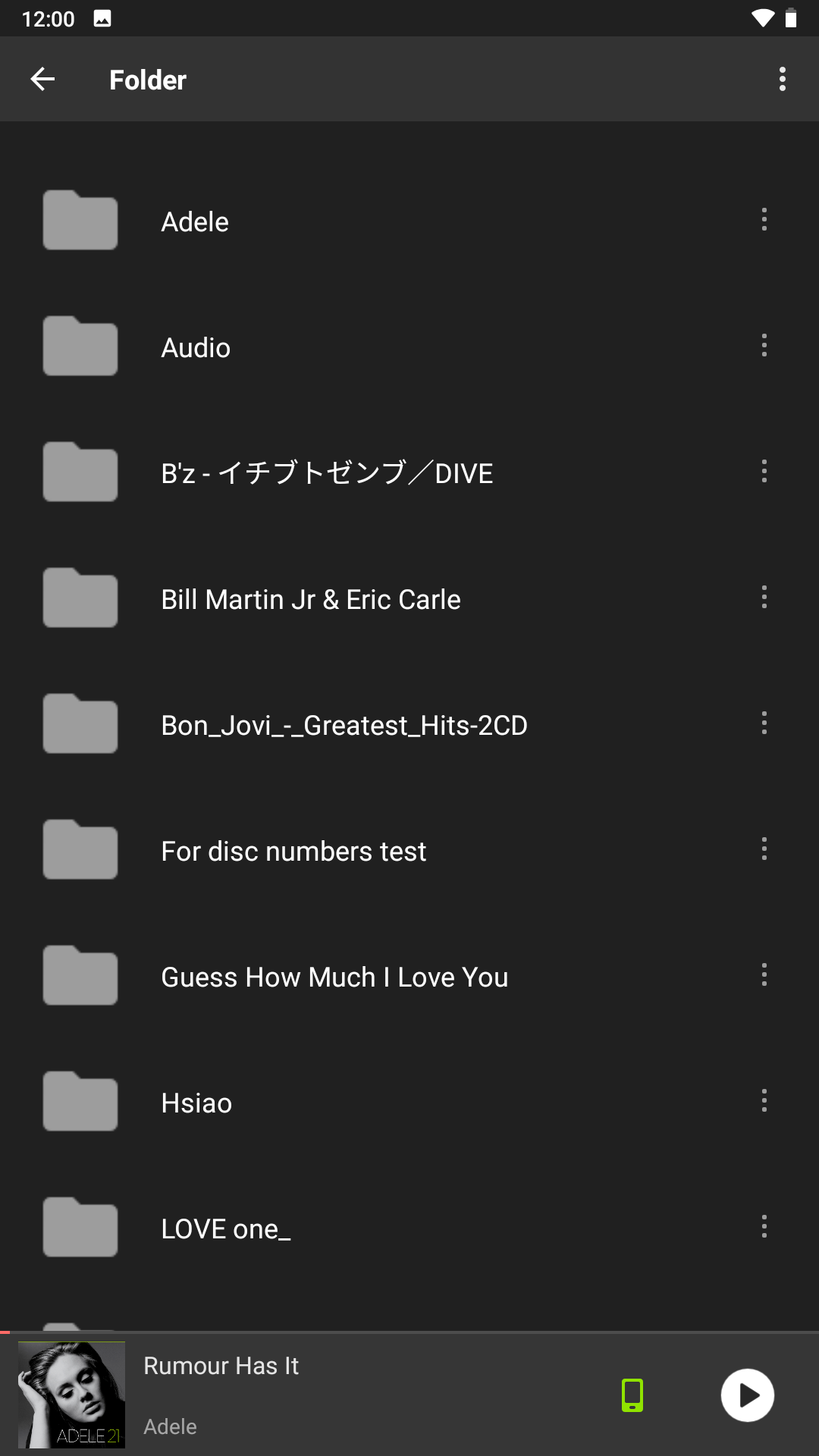Go back from the Folder screen
This screenshot has width=819, height=1456.
click(x=42, y=79)
